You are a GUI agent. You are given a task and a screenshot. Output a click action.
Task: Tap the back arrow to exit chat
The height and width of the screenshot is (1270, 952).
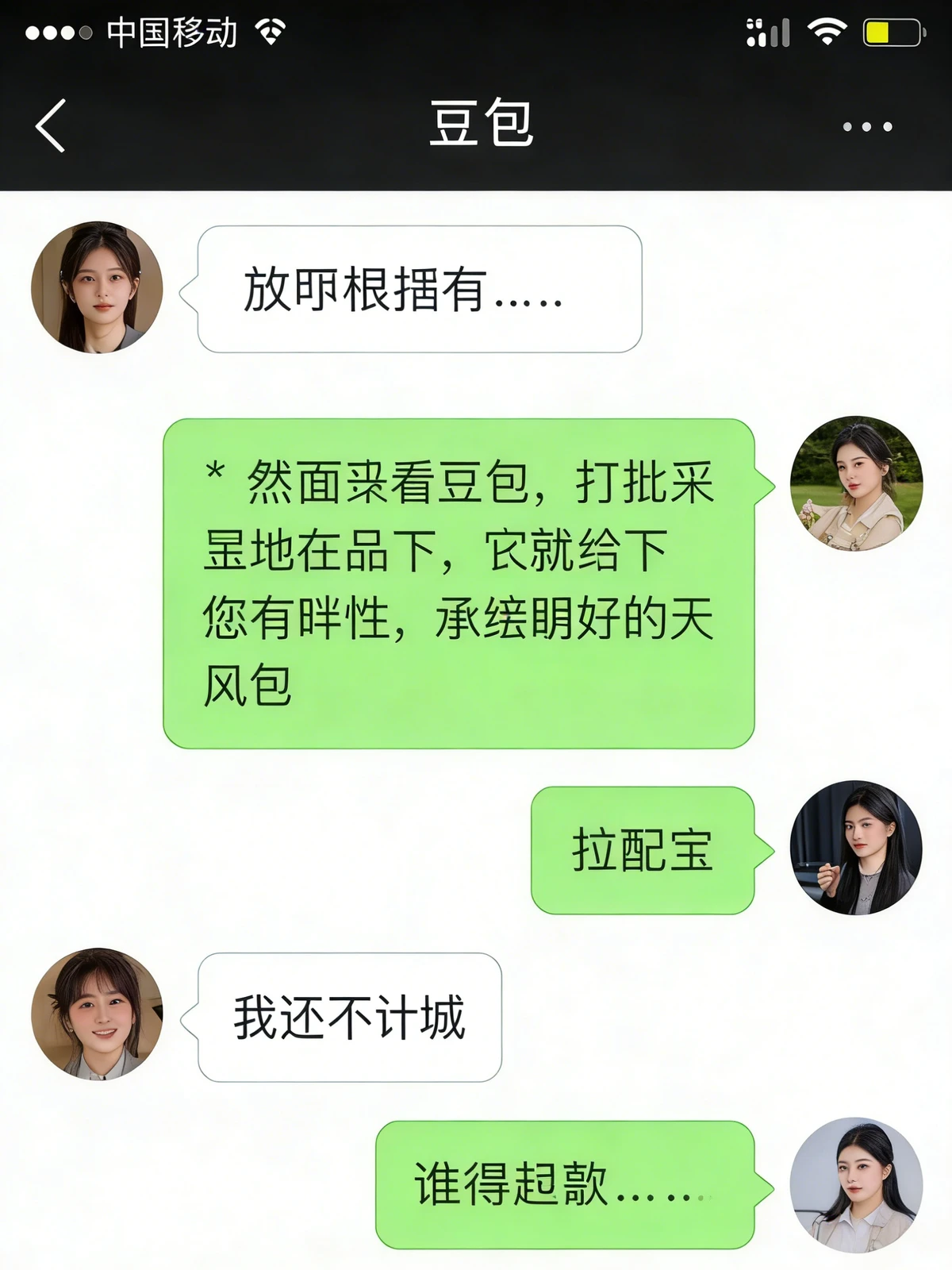coord(50,127)
